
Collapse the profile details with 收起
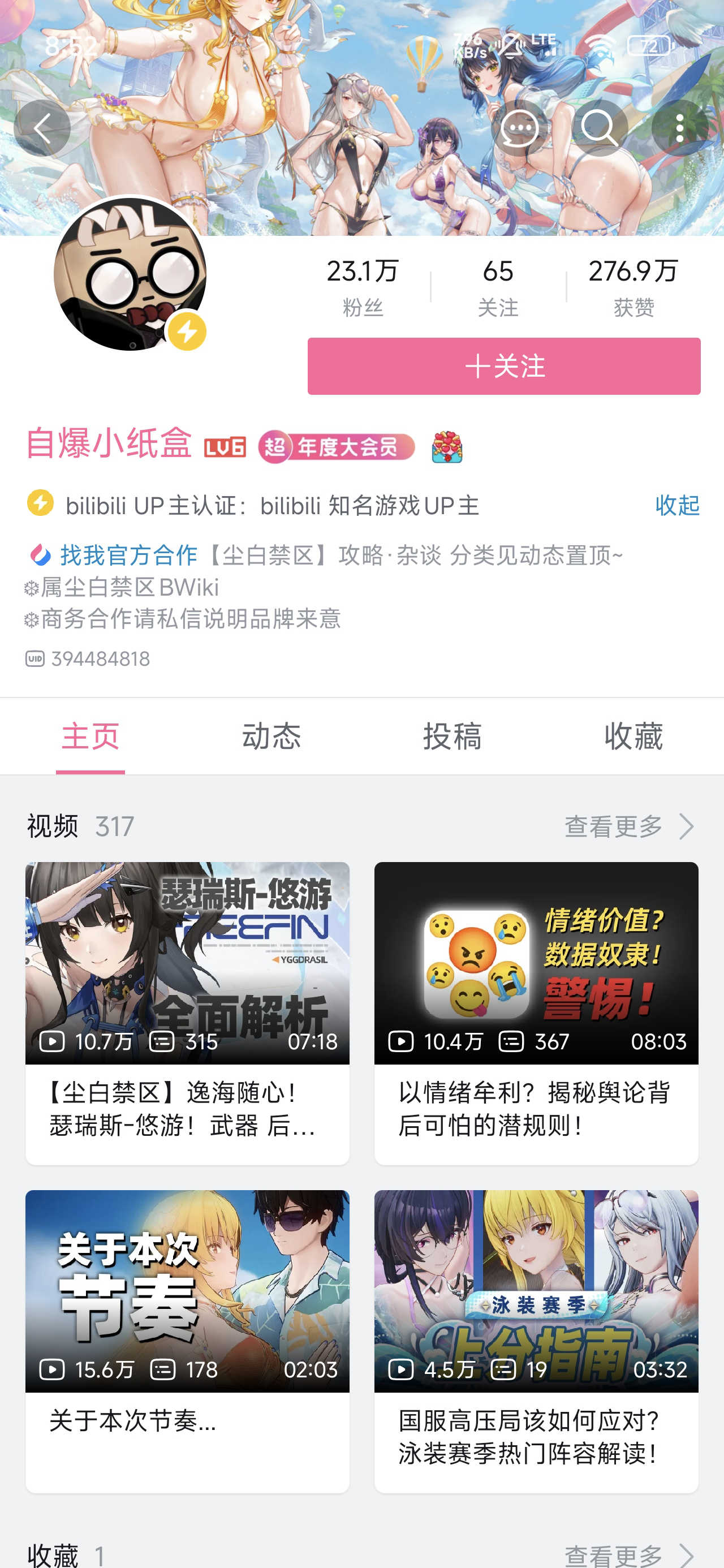tap(677, 505)
